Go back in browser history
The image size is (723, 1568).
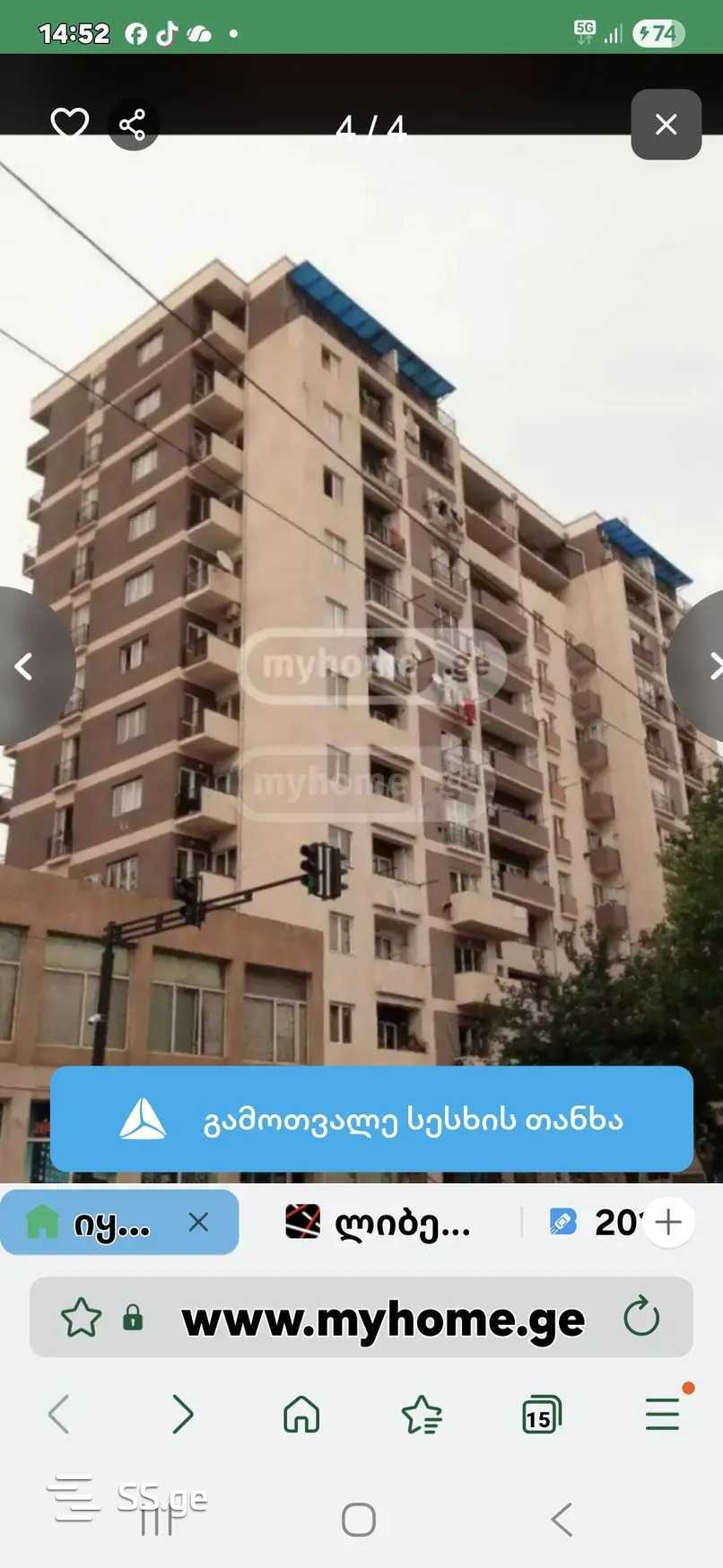(59, 1415)
